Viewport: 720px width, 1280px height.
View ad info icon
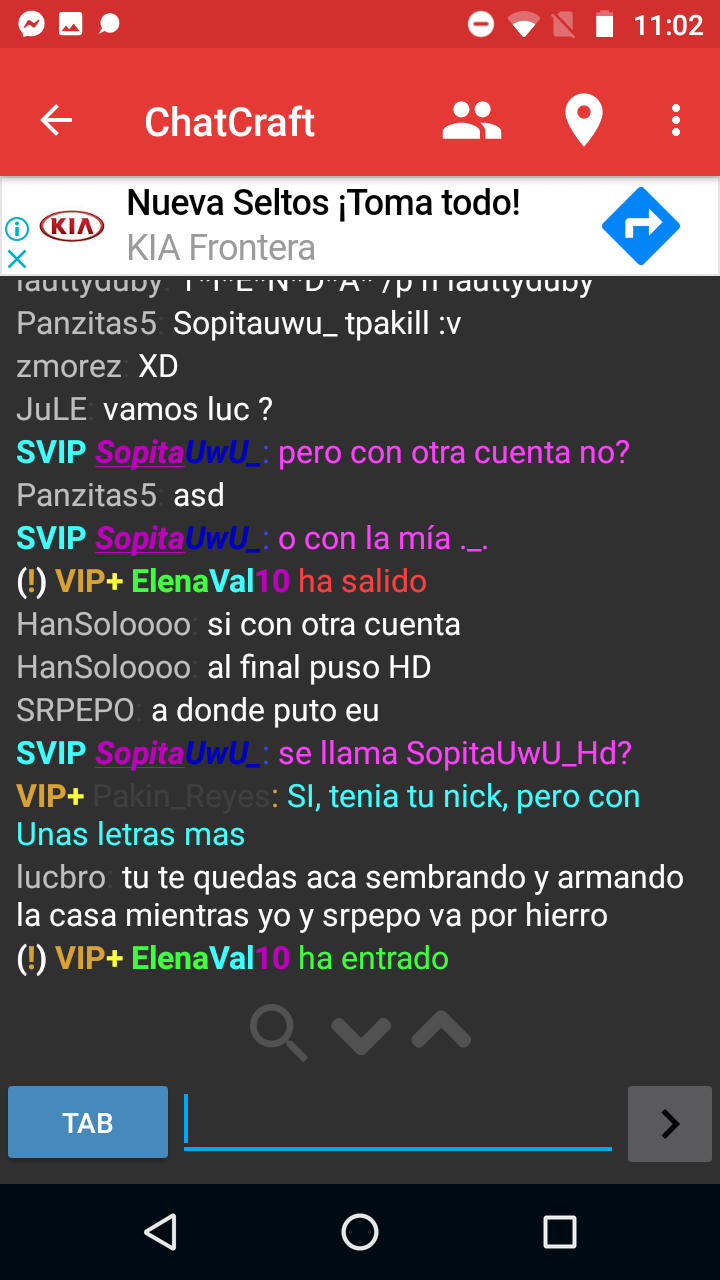17,229
